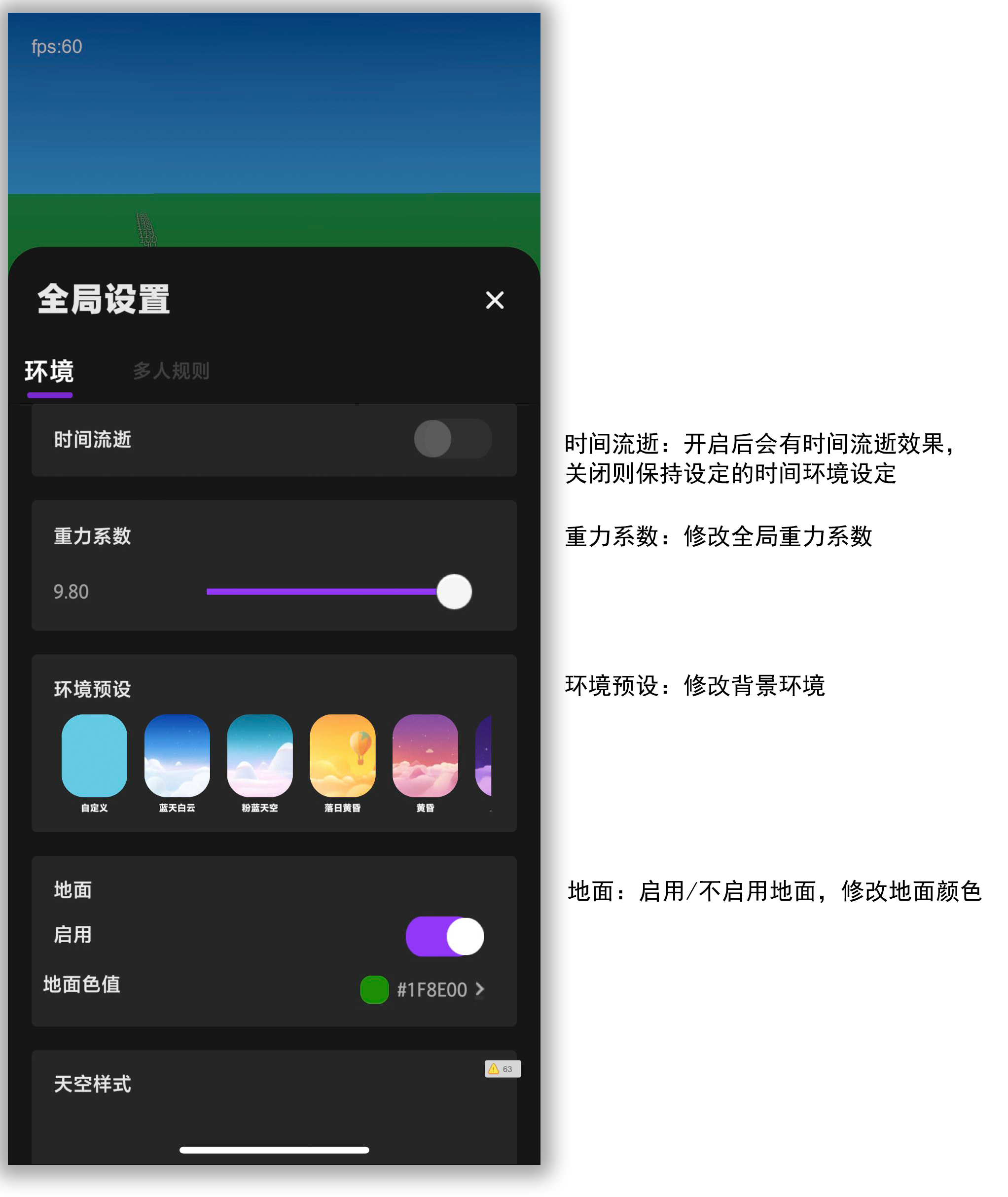Switch to the 多人规则 tab
Image resolution: width=1008 pixels, height=1197 pixels.
point(171,371)
